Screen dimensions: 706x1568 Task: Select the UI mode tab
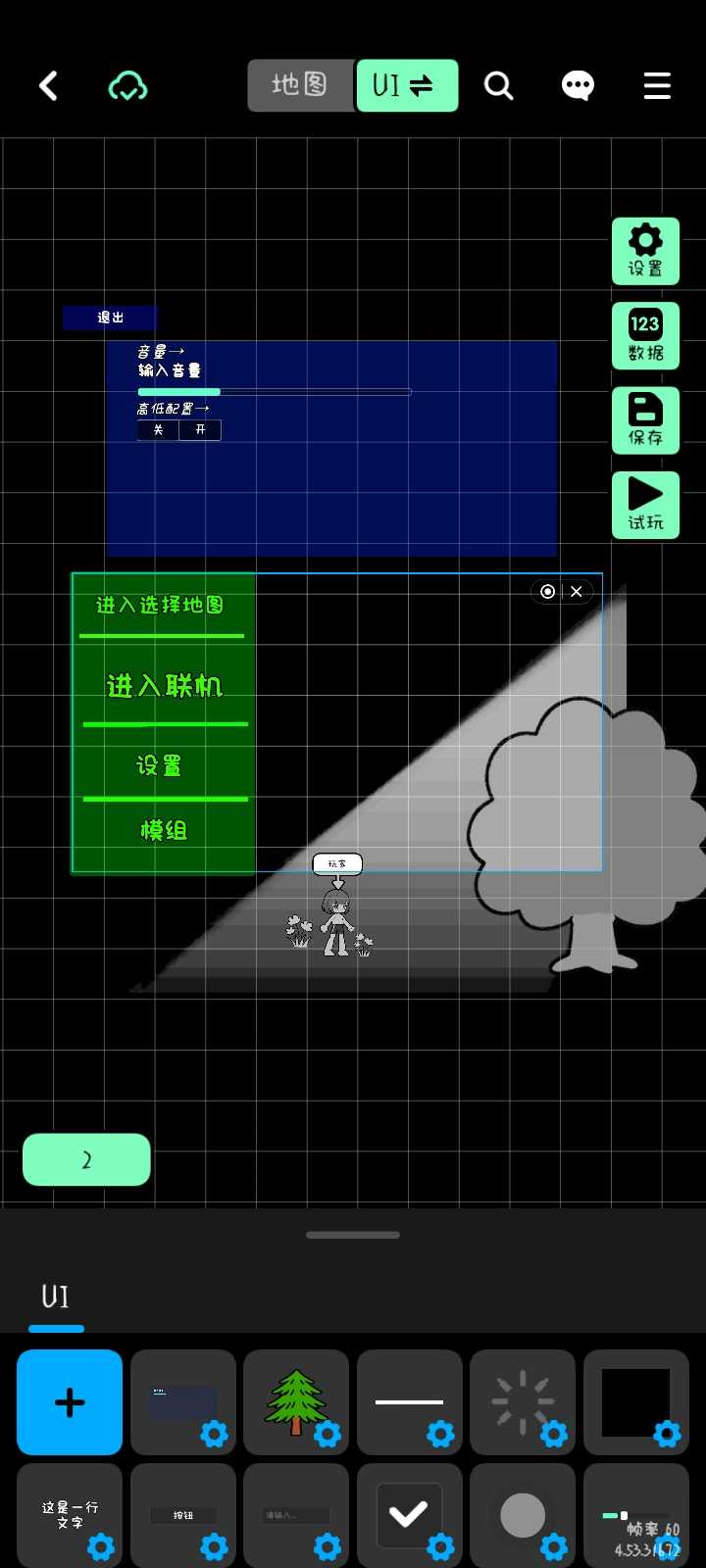[406, 85]
